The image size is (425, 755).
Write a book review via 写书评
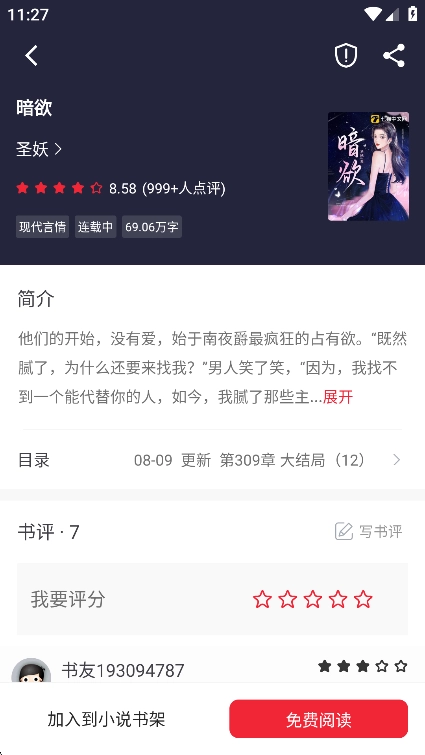click(369, 532)
